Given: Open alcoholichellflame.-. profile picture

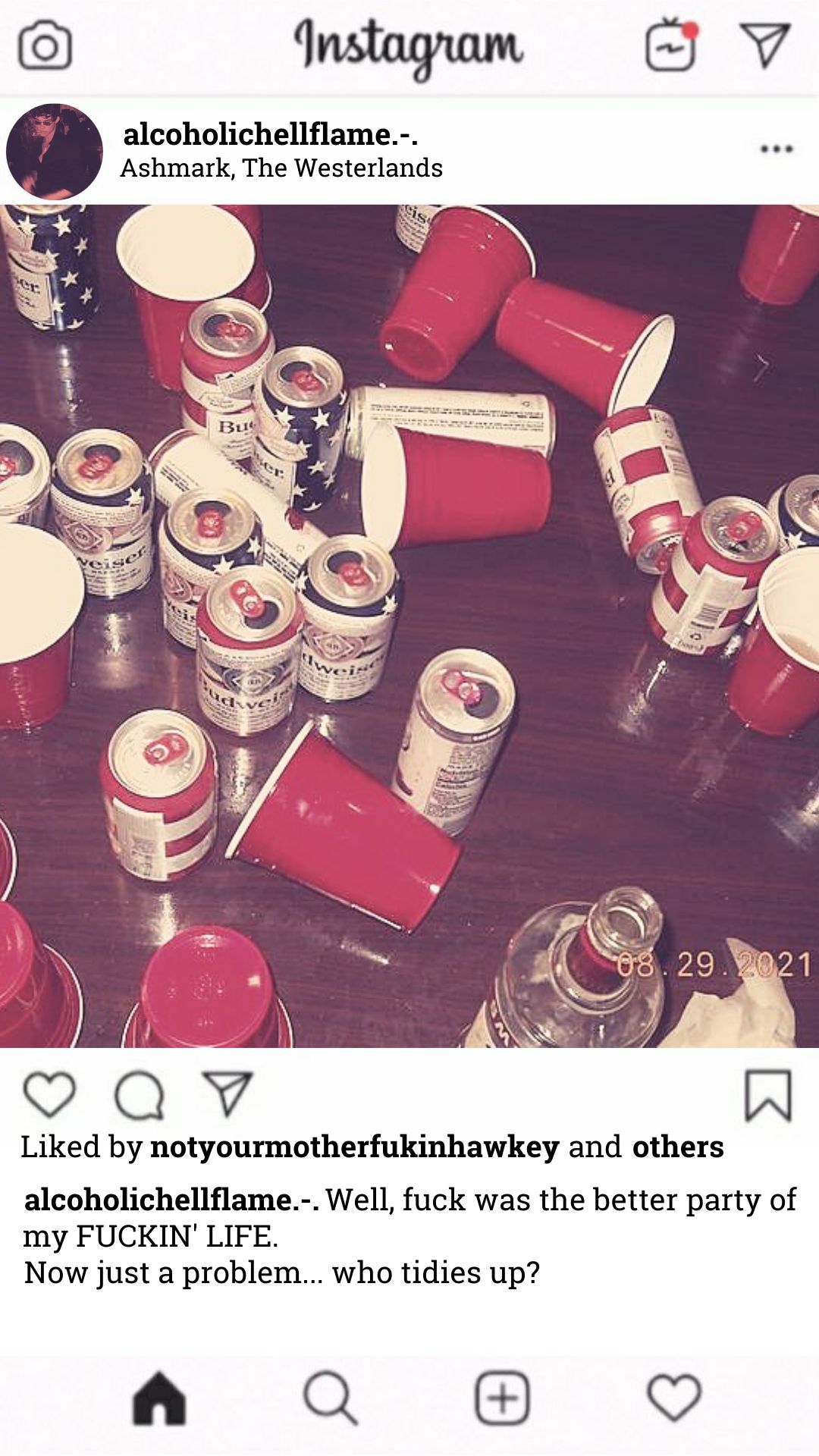Looking at the screenshot, I should point(54,152).
